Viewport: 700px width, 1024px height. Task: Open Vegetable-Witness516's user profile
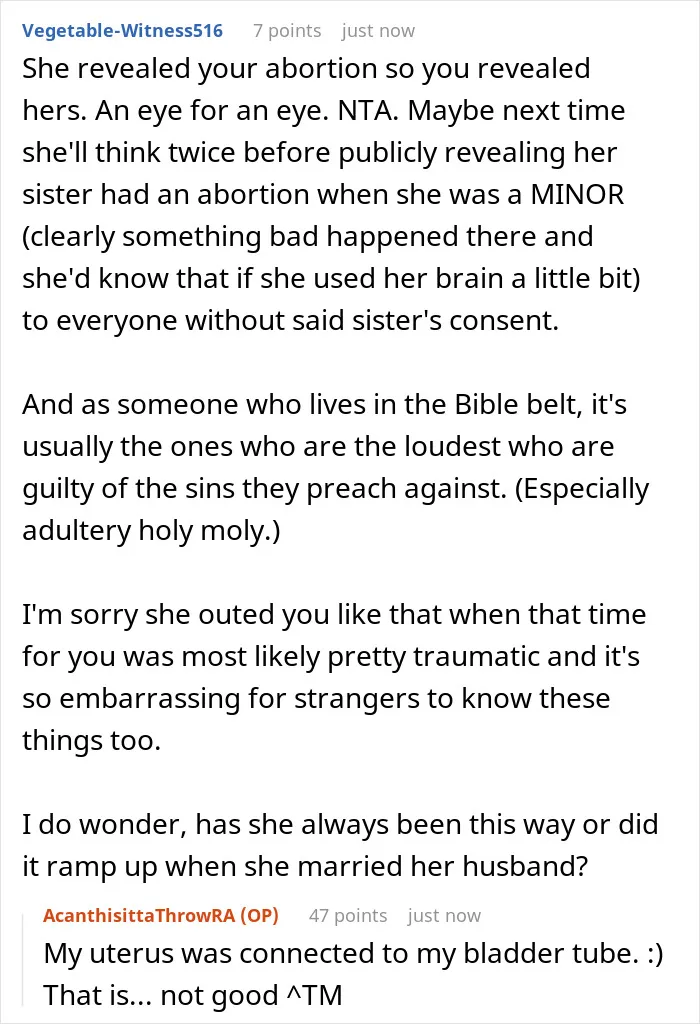tap(122, 31)
